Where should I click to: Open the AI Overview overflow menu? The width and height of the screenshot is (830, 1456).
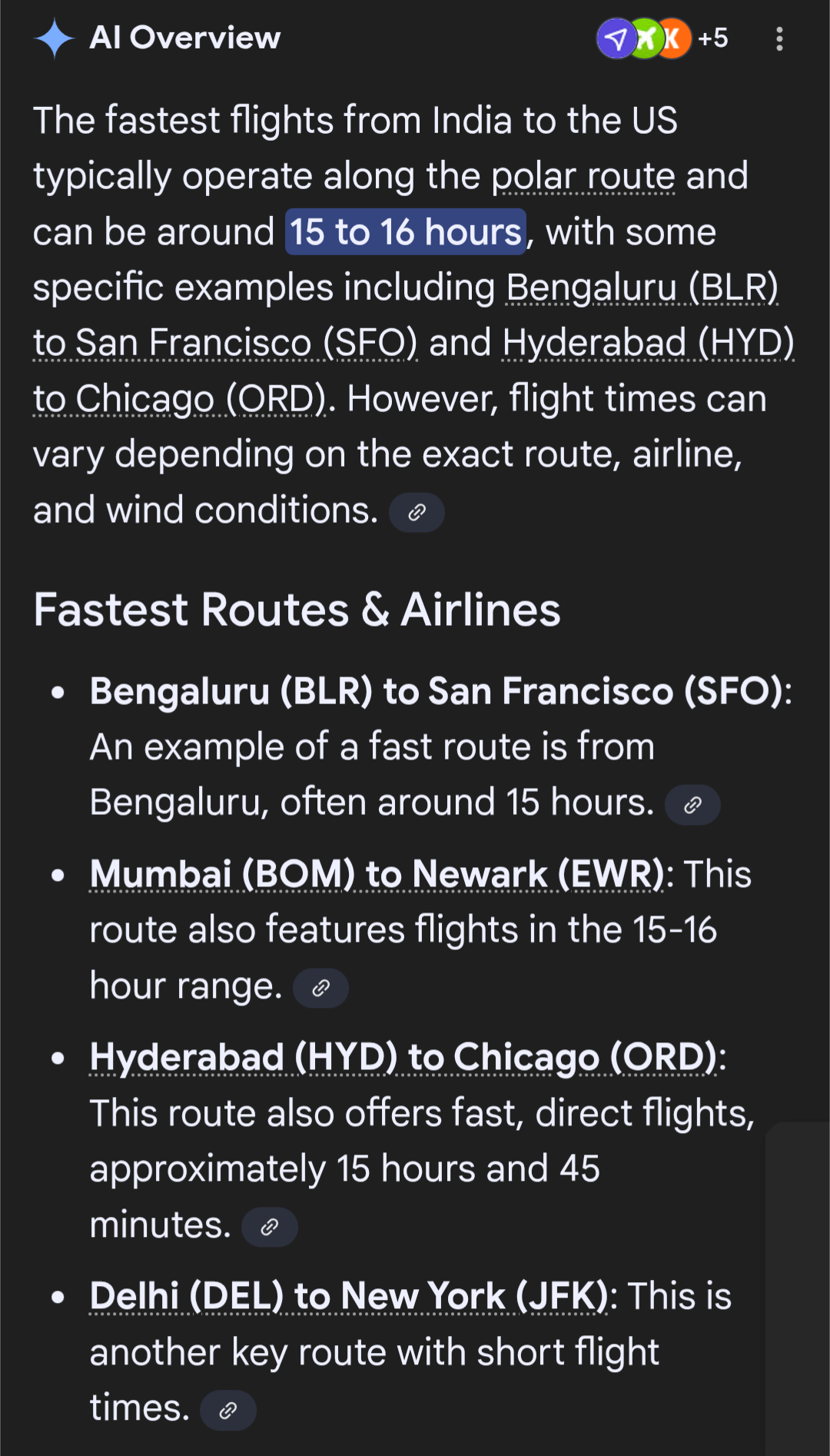pos(779,39)
